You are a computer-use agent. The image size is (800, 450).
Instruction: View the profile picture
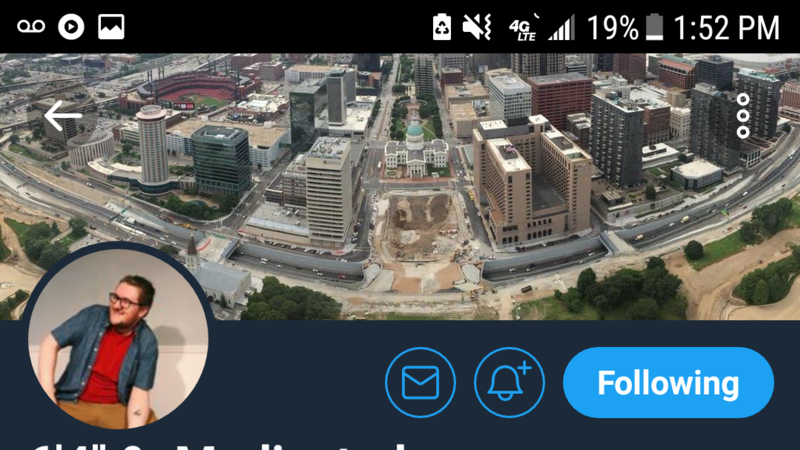[117, 338]
